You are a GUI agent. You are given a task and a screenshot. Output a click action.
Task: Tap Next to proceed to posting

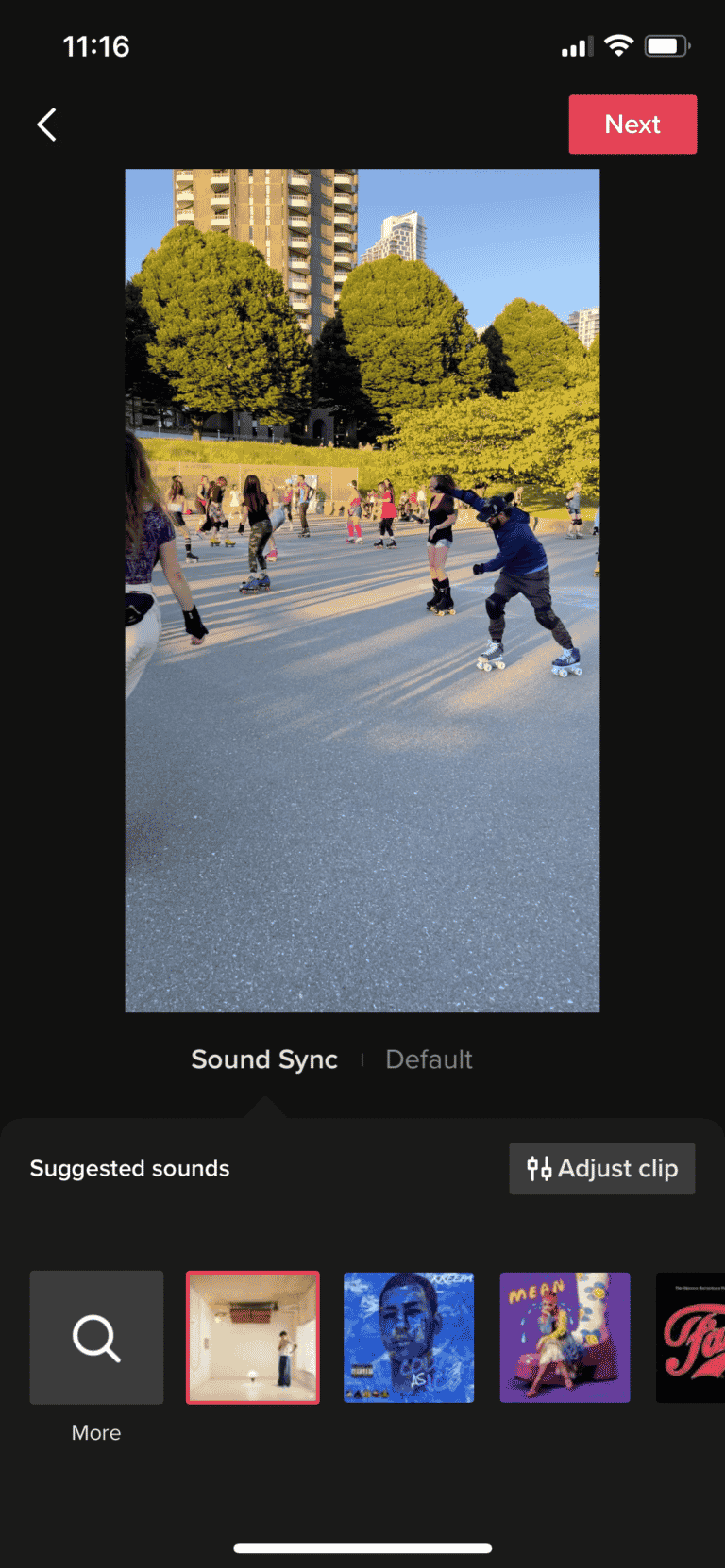(x=632, y=124)
